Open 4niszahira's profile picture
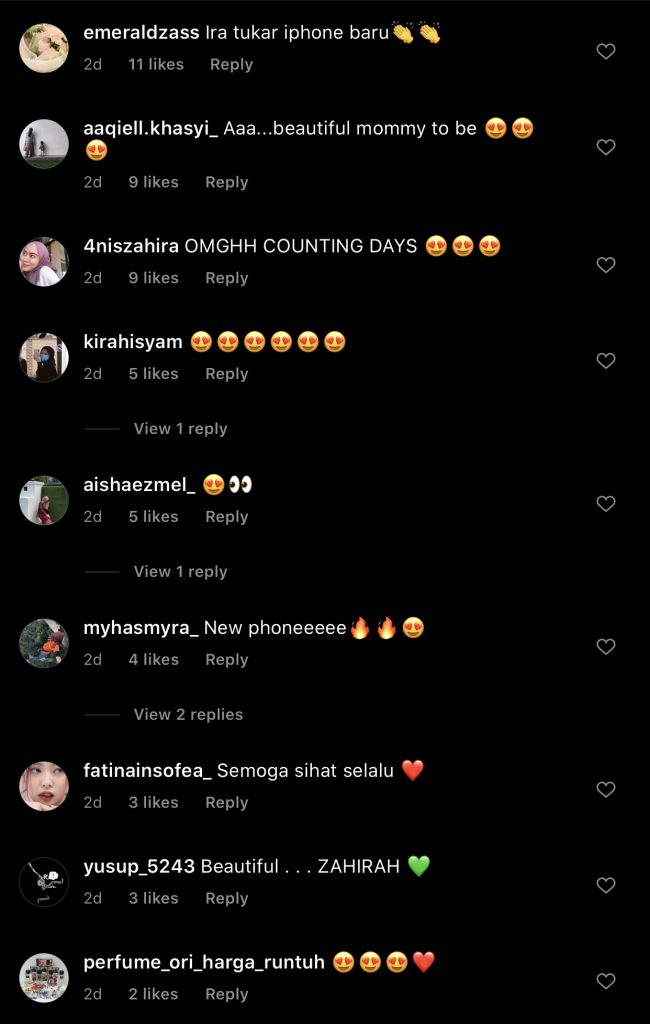The width and height of the screenshot is (650, 1024). pyautogui.click(x=44, y=262)
